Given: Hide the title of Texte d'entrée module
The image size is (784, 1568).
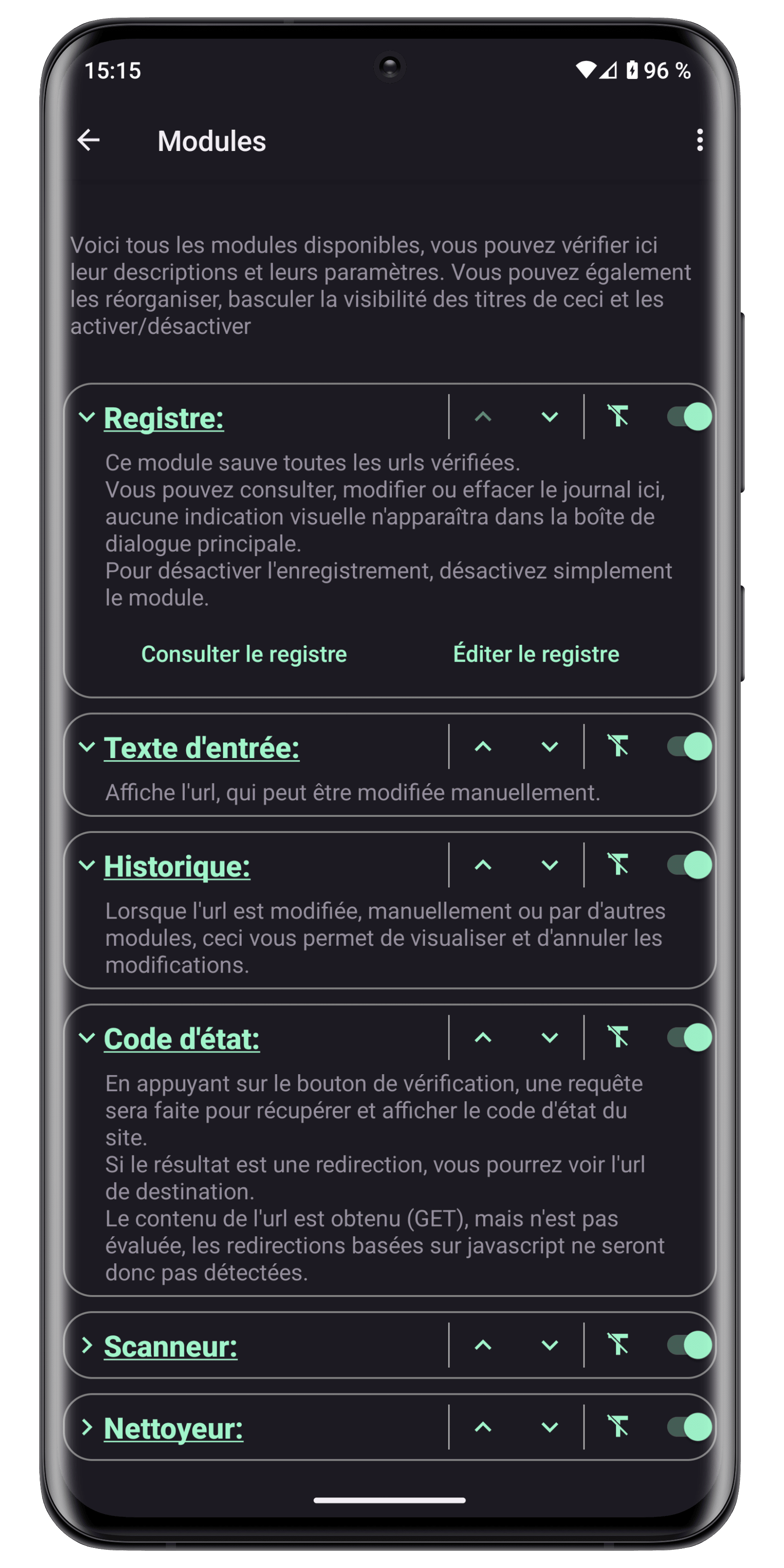Looking at the screenshot, I should [618, 746].
